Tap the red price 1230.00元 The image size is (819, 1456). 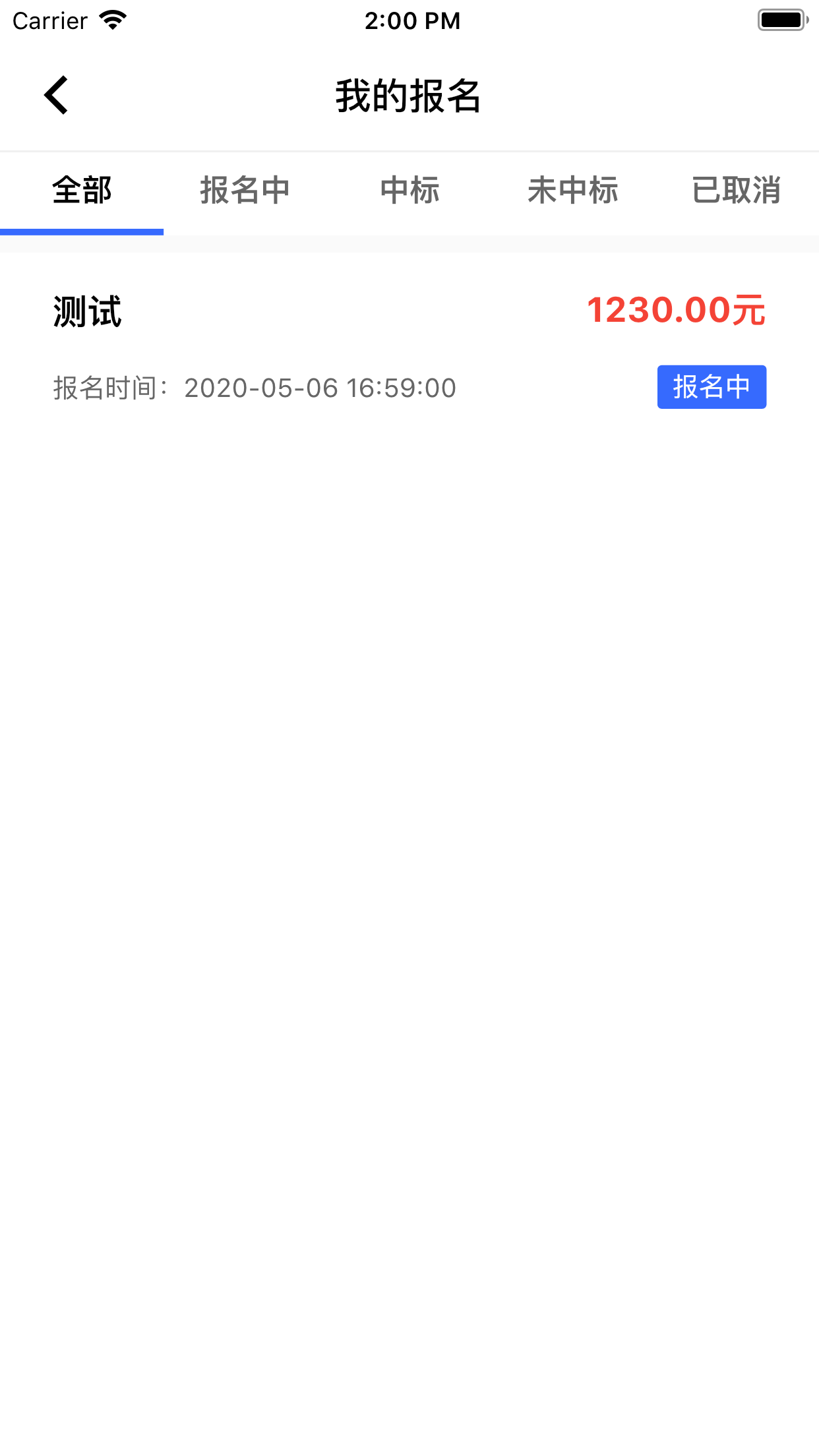coord(676,310)
